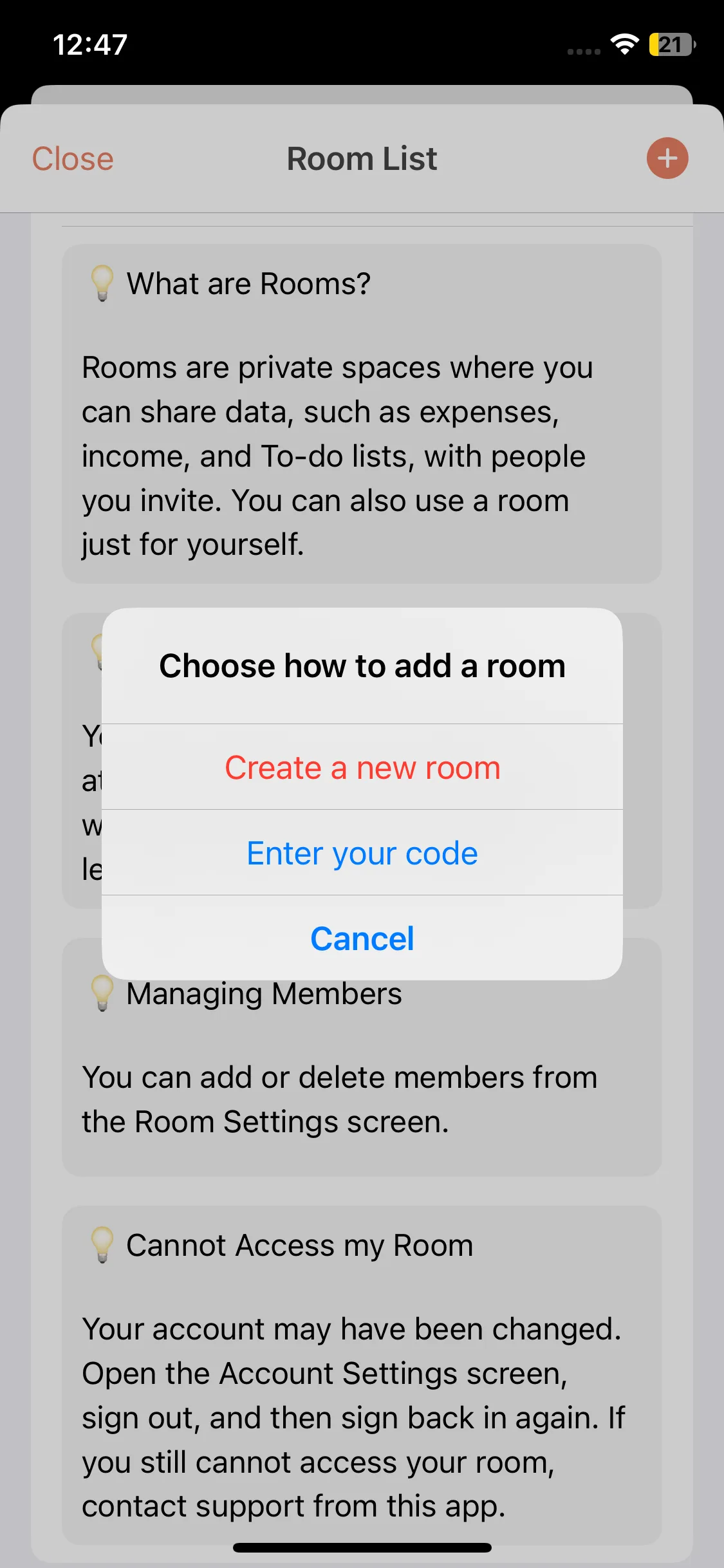Choose Create a new room

[x=362, y=767]
